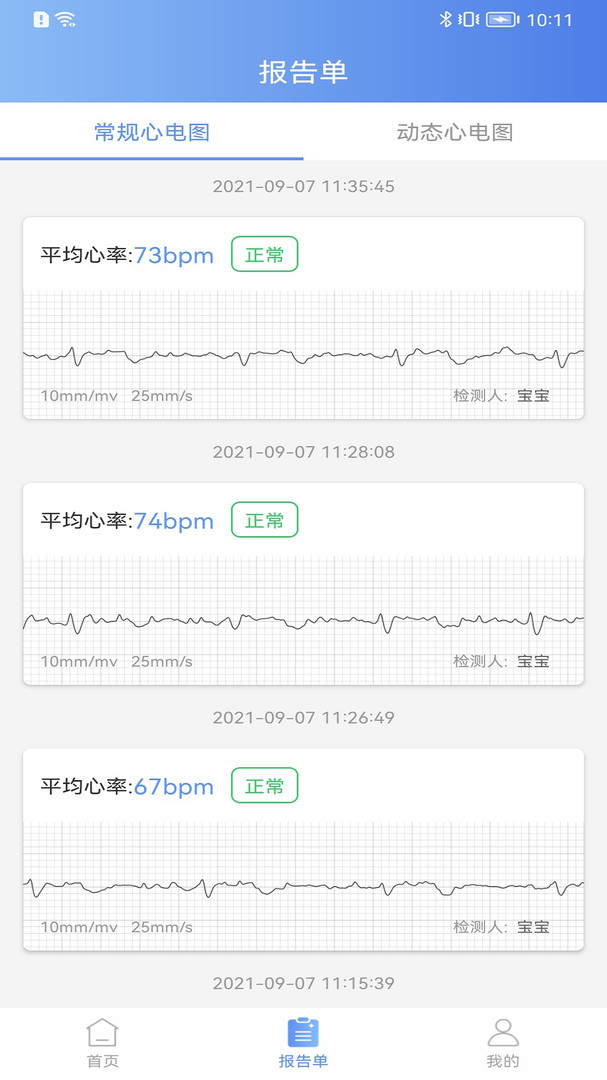Go to the 首页 home tab
Image resolution: width=607 pixels, height=1080 pixels.
[x=102, y=1043]
